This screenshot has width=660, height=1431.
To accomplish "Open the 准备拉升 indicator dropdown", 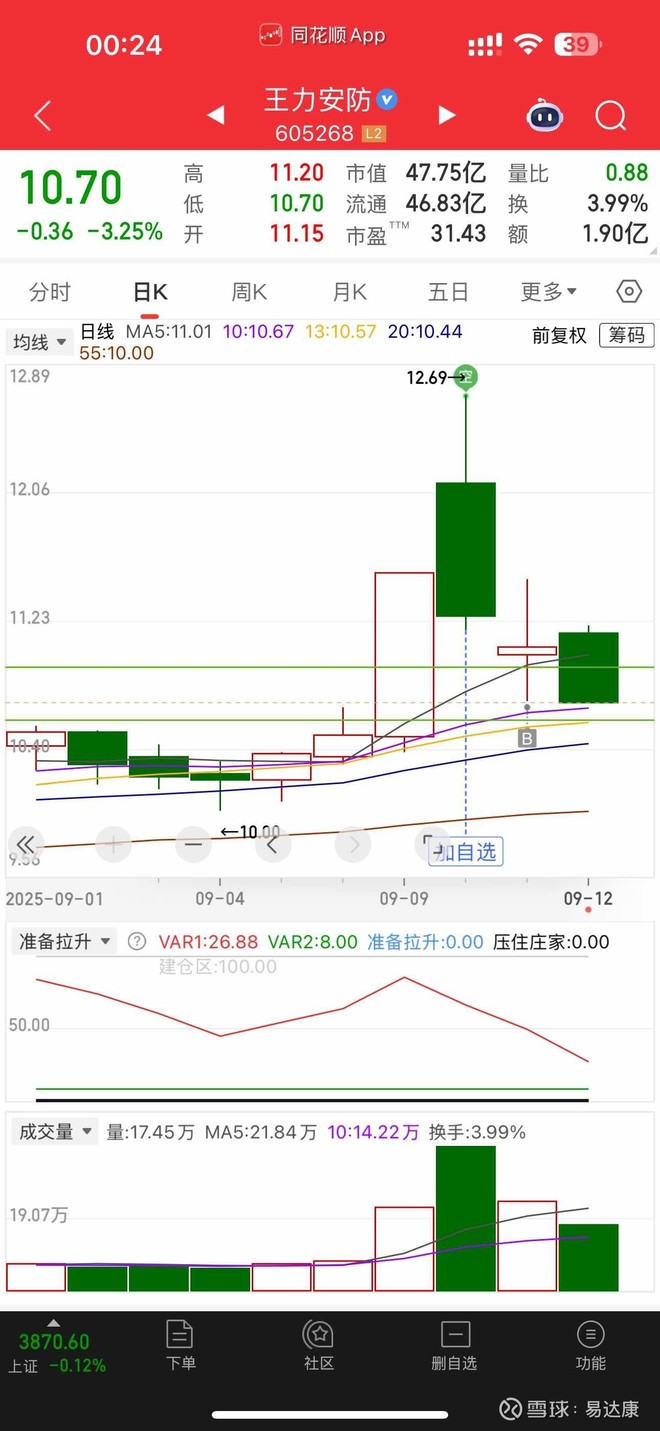I will (x=64, y=941).
